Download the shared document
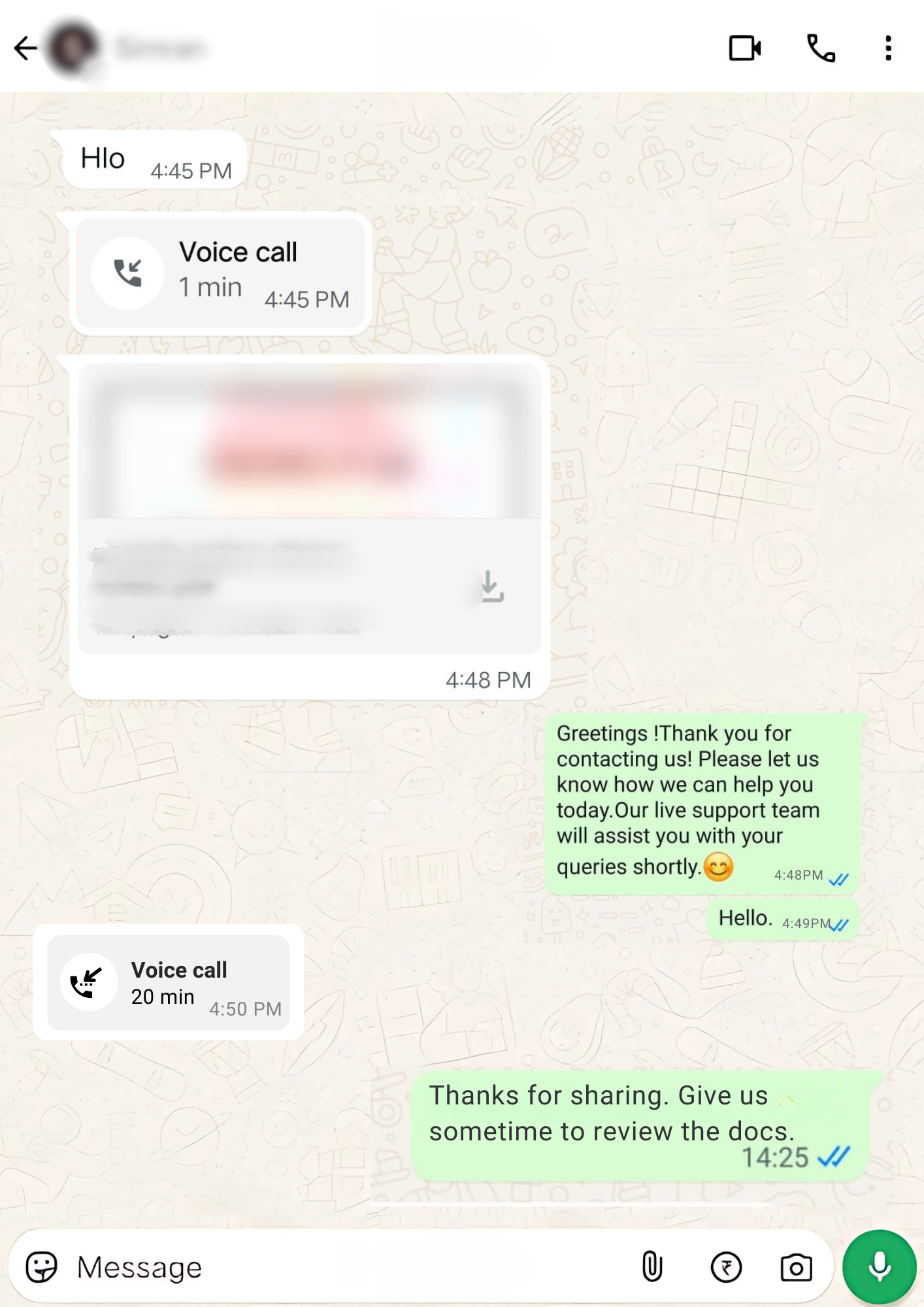Image resolution: width=924 pixels, height=1307 pixels. tap(491, 586)
